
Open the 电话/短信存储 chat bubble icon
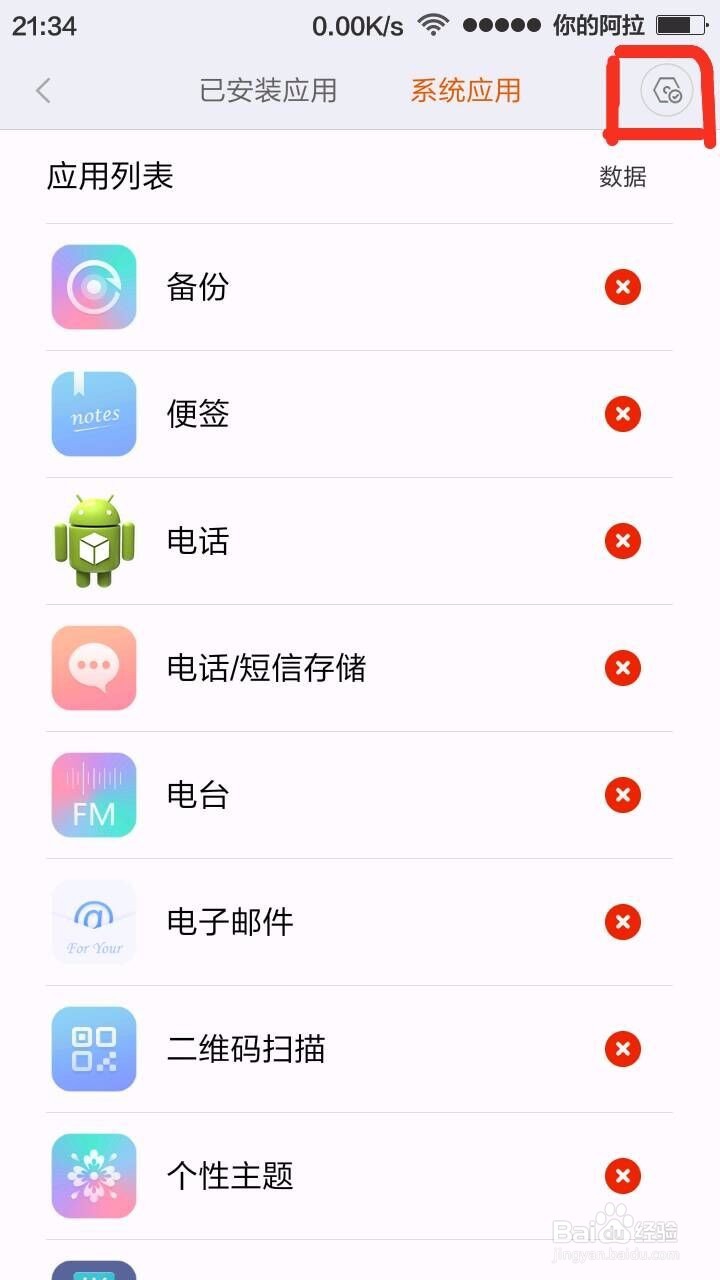click(93, 668)
